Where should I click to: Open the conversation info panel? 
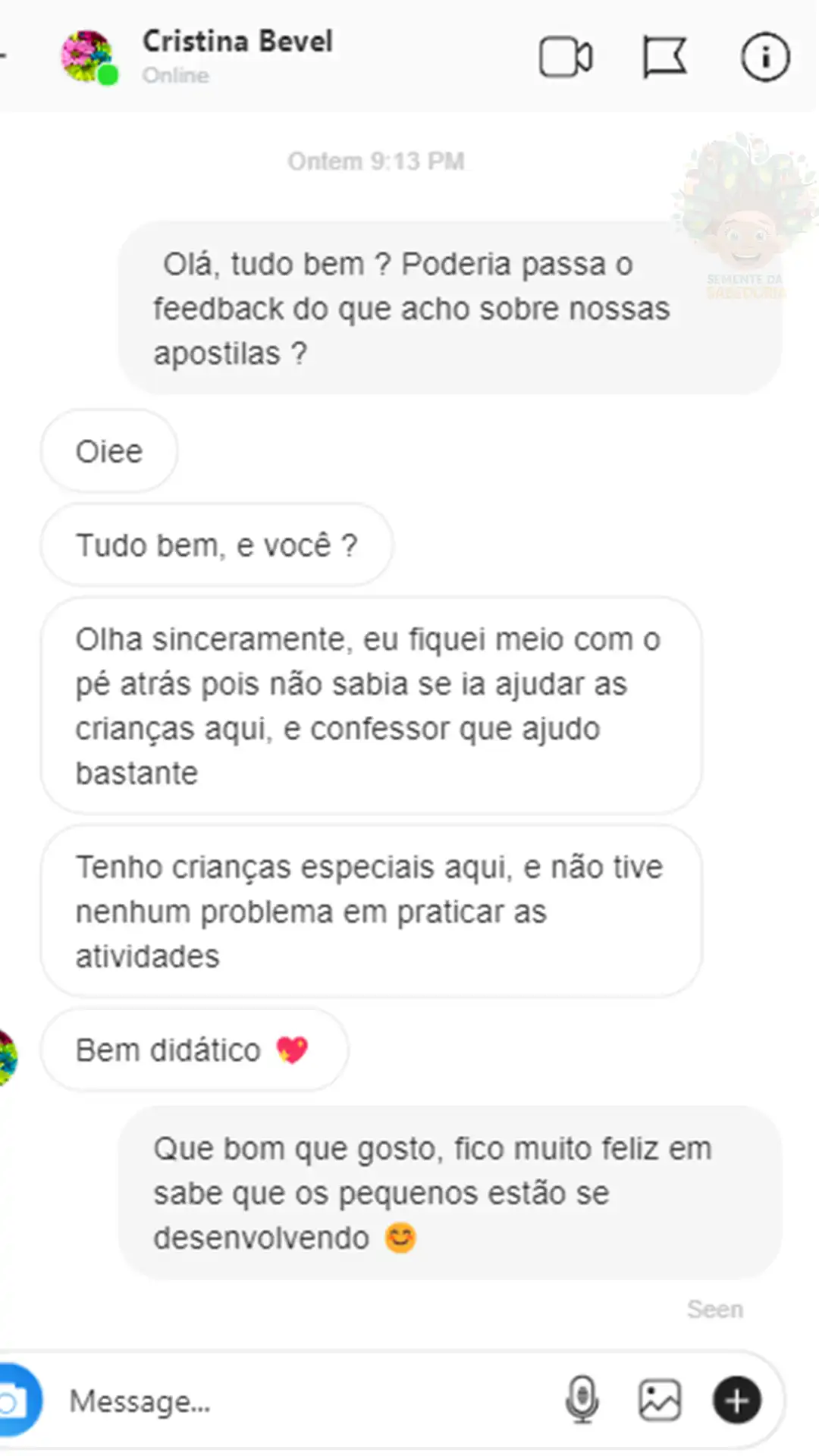767,57
